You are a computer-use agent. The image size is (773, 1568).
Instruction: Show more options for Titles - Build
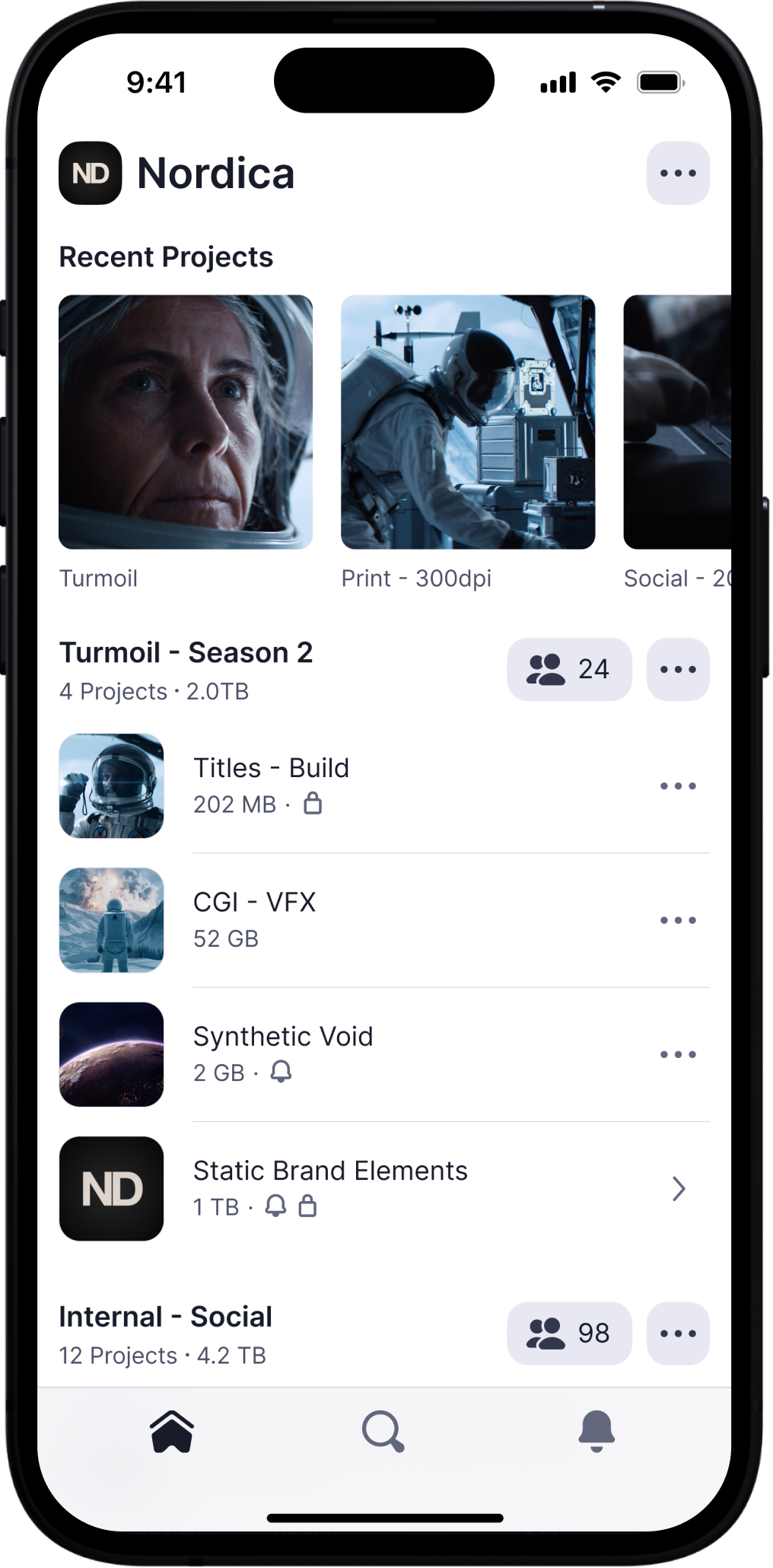click(678, 786)
